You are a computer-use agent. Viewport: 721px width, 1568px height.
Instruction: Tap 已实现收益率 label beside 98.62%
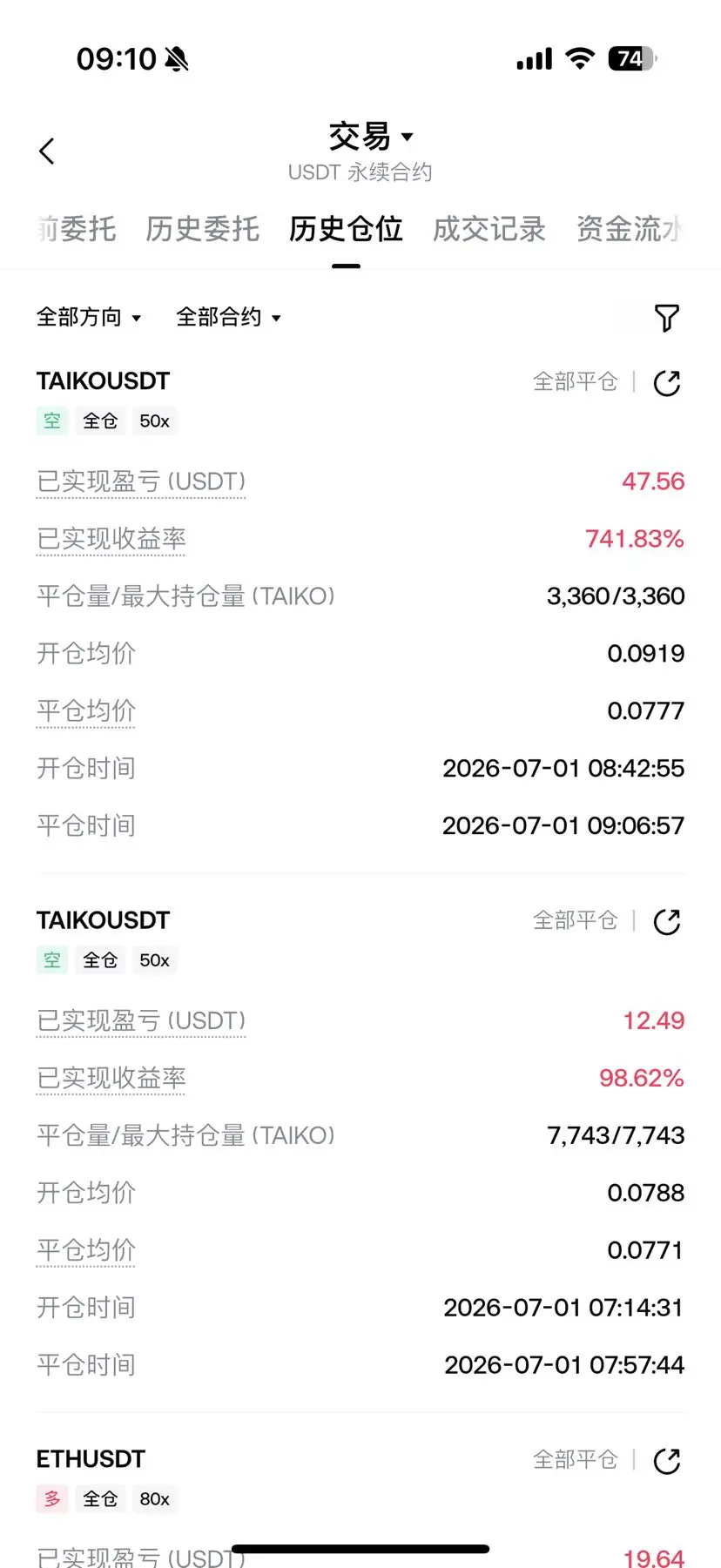coord(111,1078)
